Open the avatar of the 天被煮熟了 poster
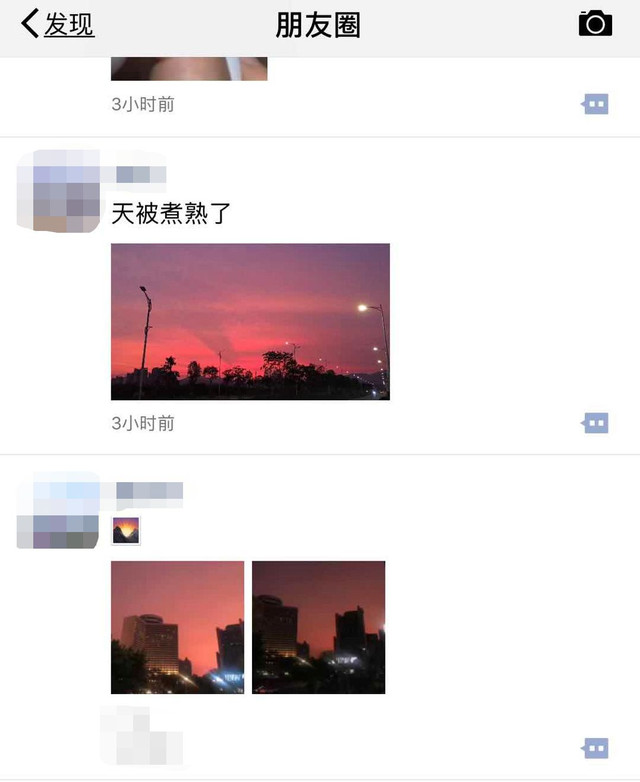 click(60, 191)
